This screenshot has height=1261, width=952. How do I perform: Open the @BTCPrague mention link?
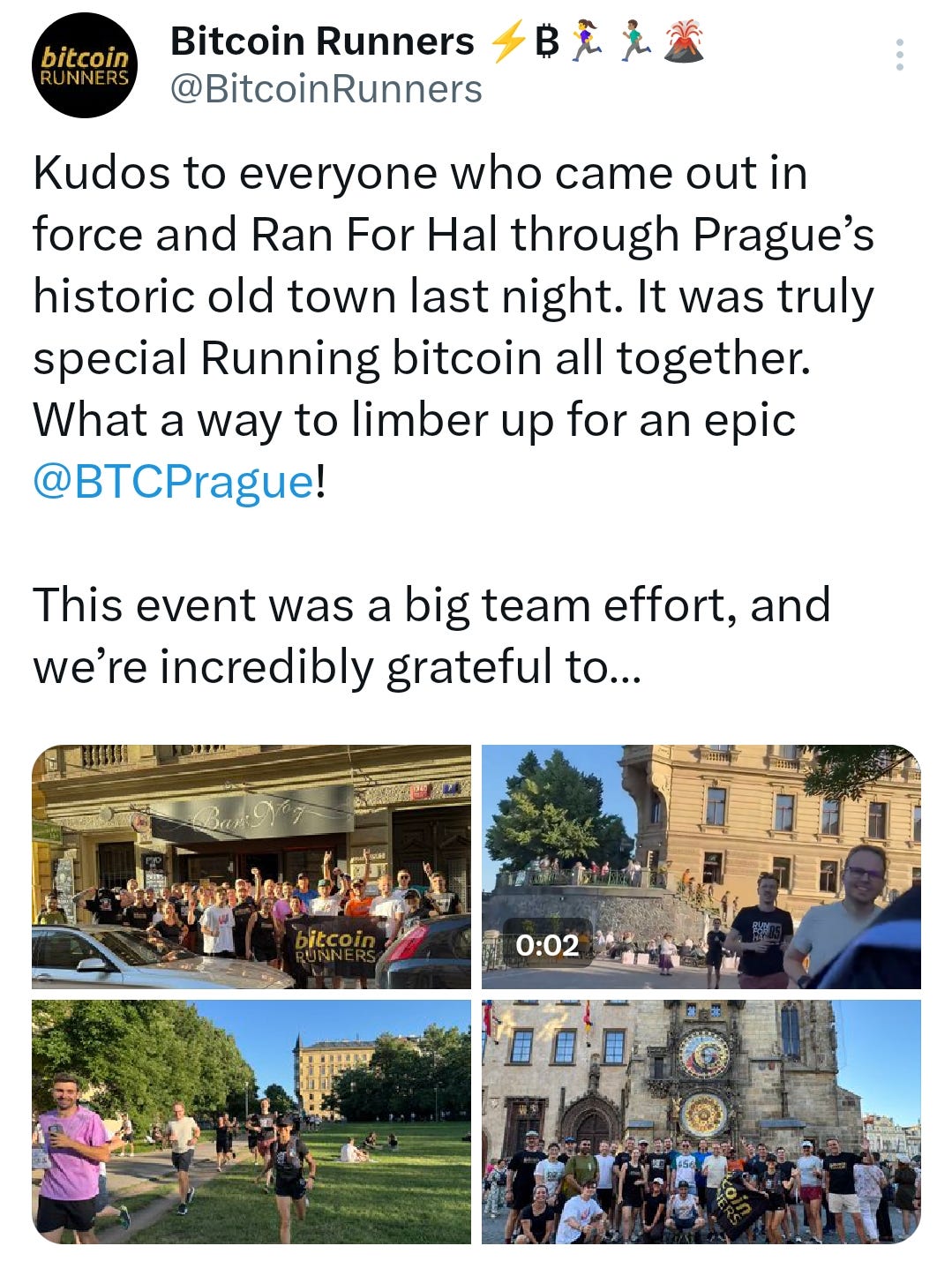coord(173,482)
